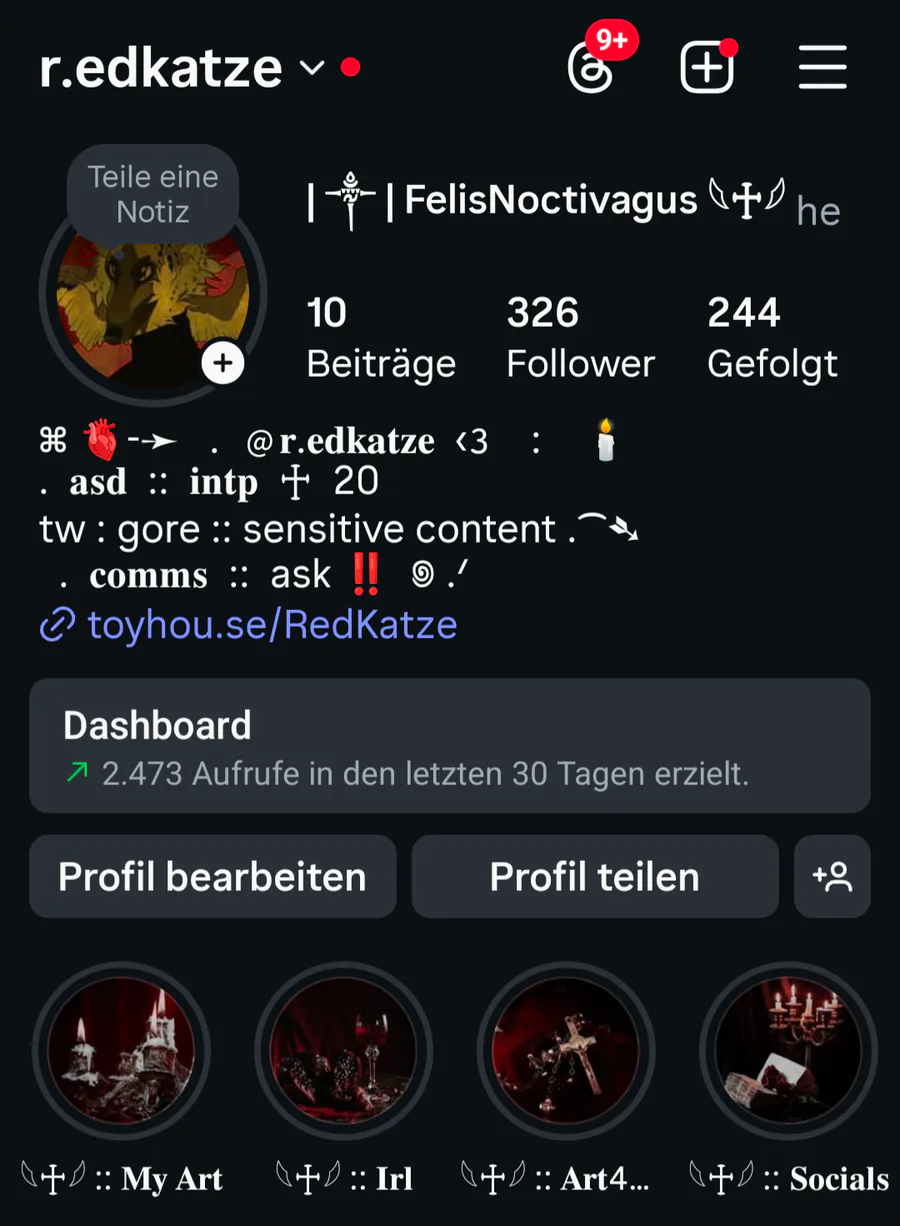Open the Art4... story highlight
900x1226 pixels.
566,1051
